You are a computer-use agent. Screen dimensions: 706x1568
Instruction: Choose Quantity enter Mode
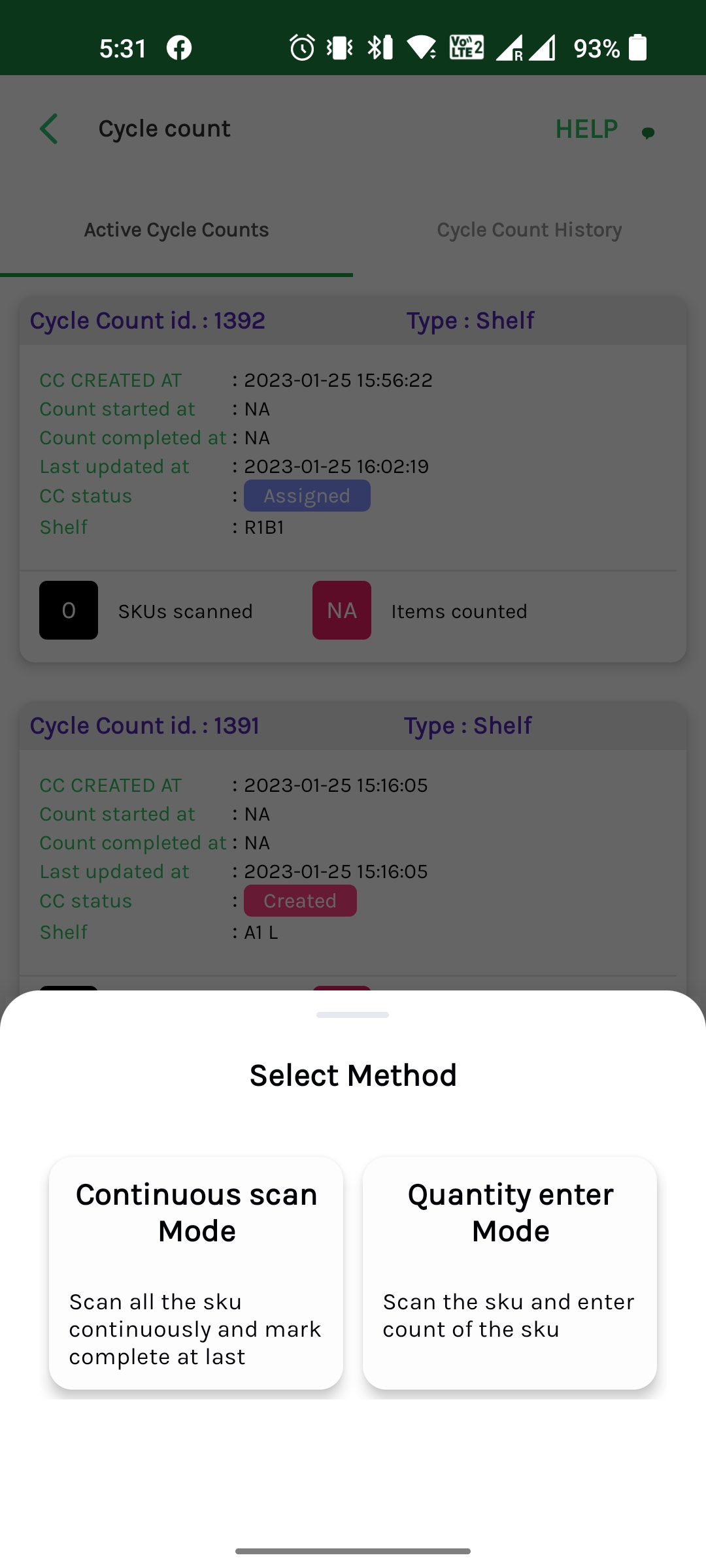(x=510, y=1273)
